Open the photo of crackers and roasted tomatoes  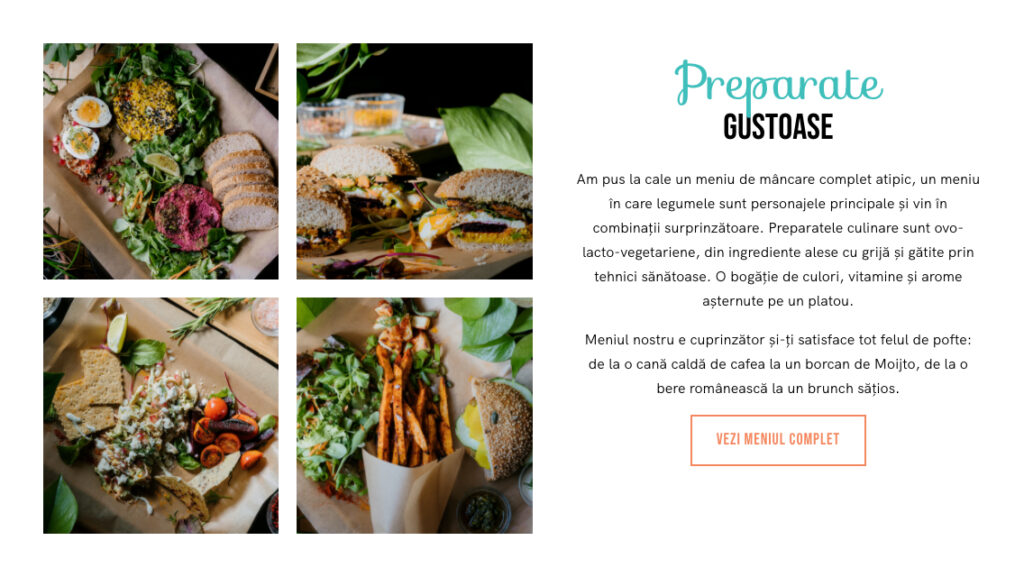tap(161, 415)
